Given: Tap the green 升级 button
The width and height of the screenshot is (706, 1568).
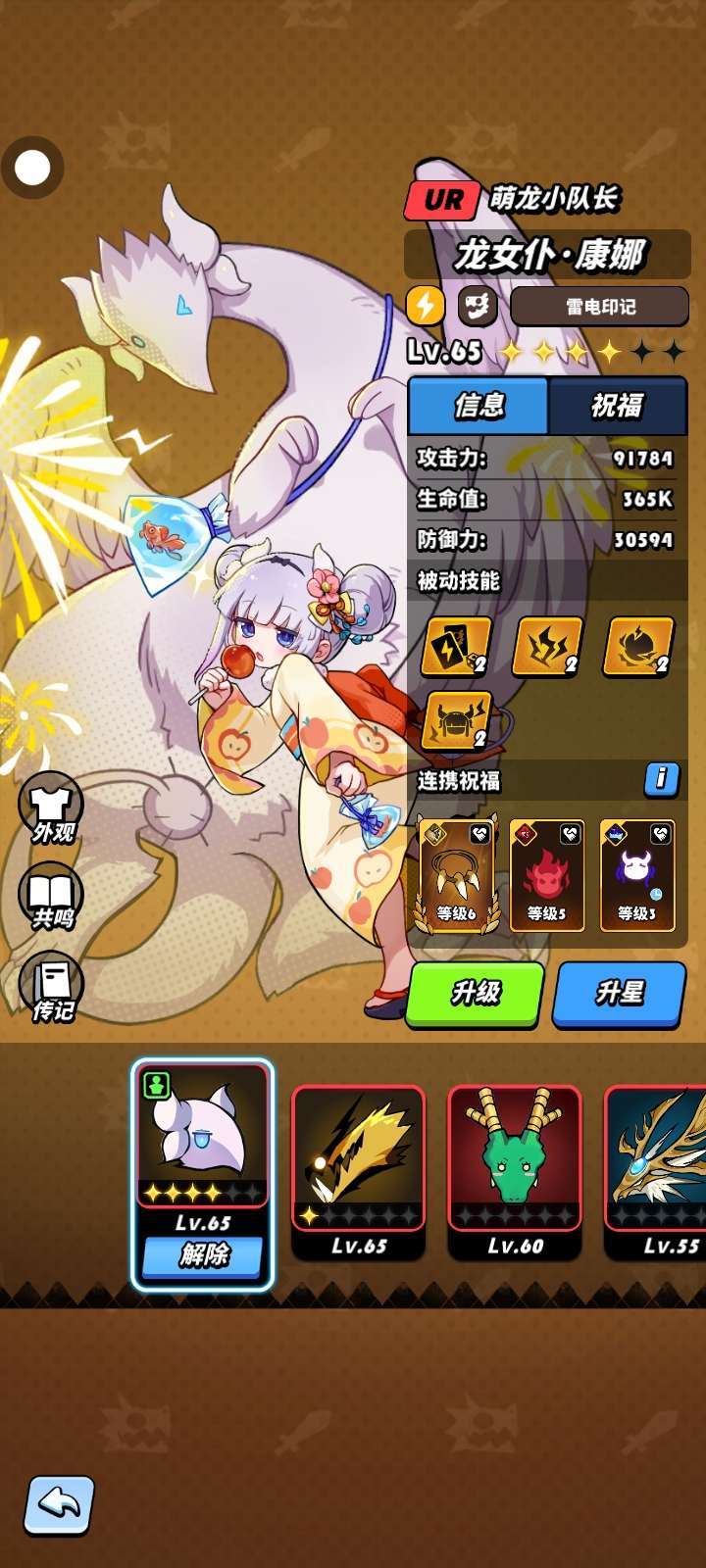Looking at the screenshot, I should coord(475,994).
